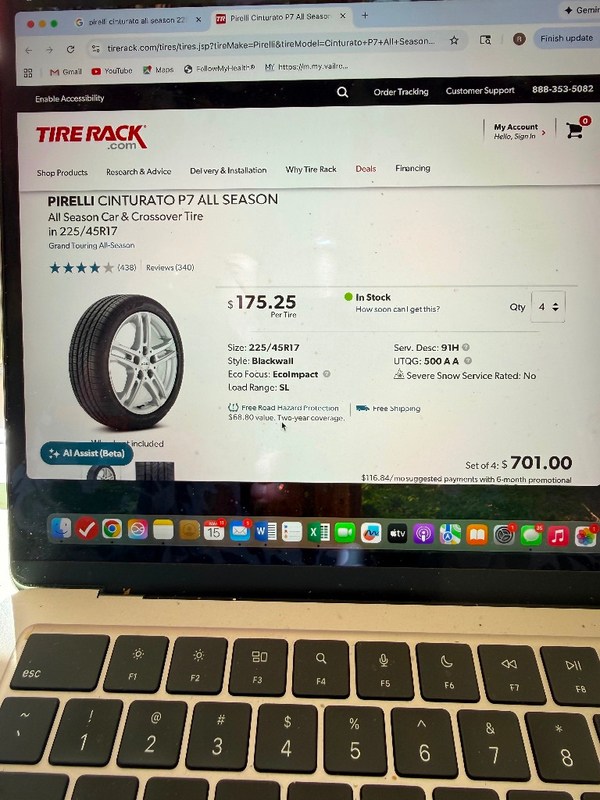Open a new browser tab
Image resolution: width=600 pixels, height=800 pixels.
(x=365, y=16)
